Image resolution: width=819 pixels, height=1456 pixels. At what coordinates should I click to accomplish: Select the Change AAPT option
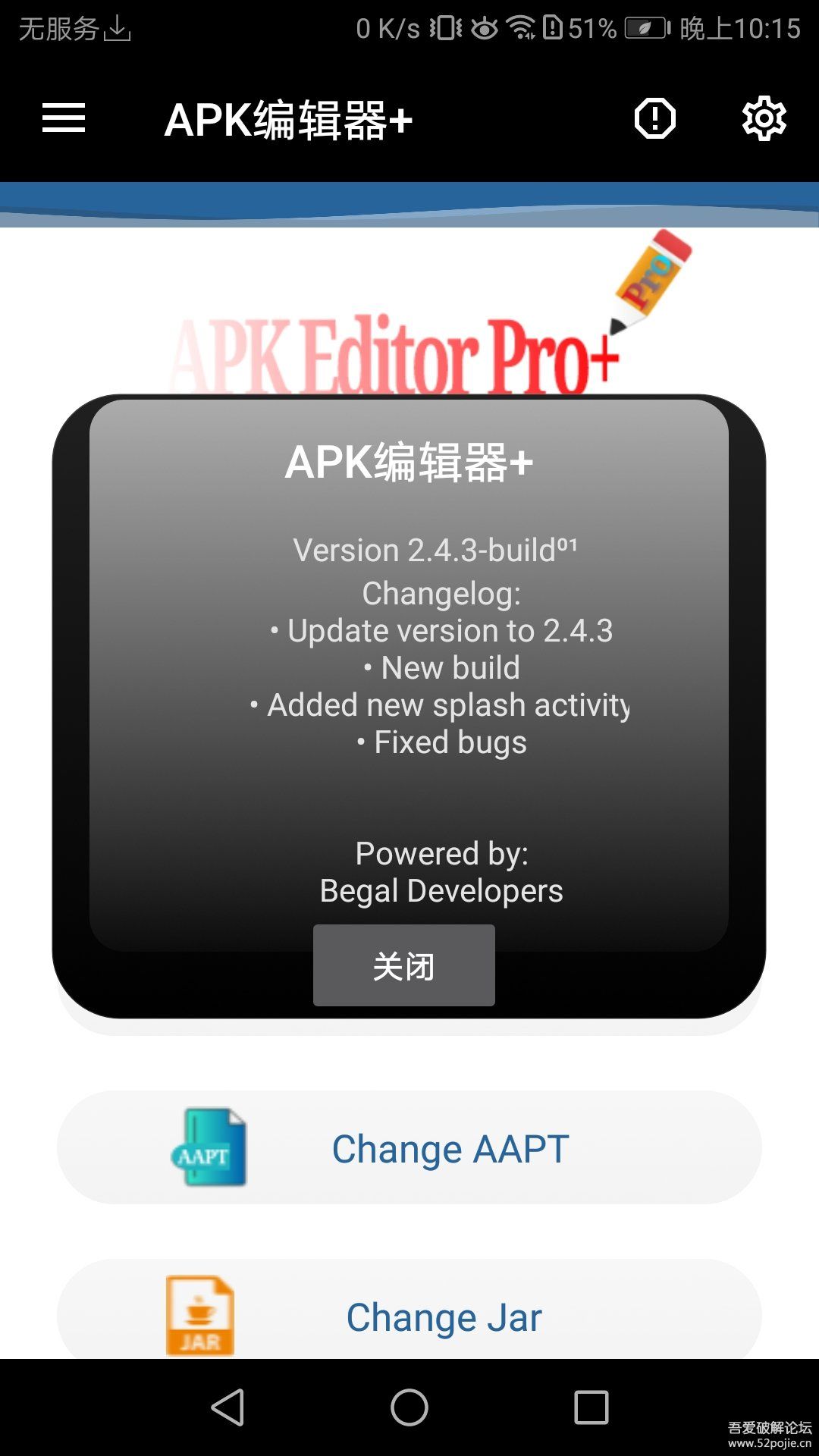point(409,1147)
